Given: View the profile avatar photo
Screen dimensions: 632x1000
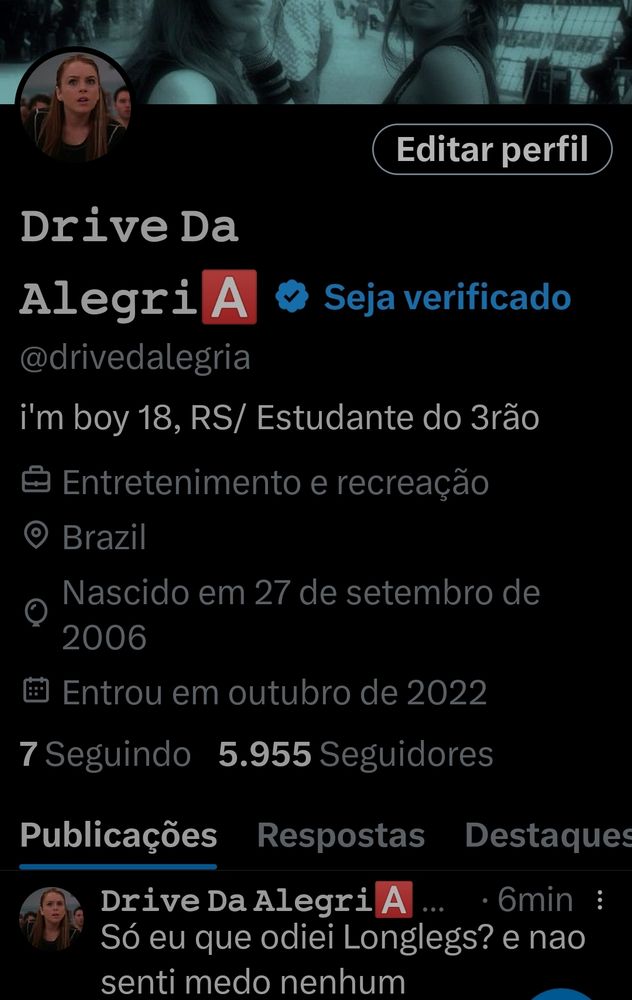Looking at the screenshot, I should pos(74,107).
